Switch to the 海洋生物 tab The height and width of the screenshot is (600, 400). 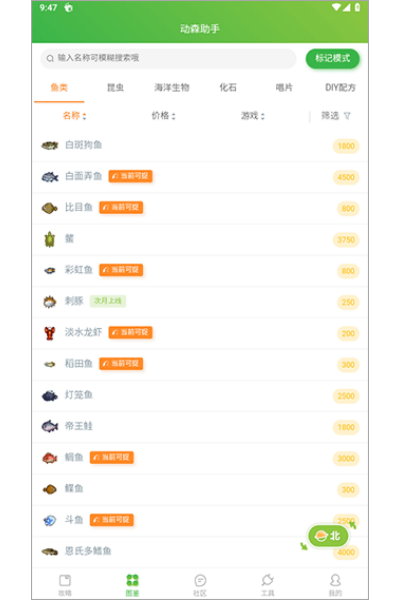171,88
